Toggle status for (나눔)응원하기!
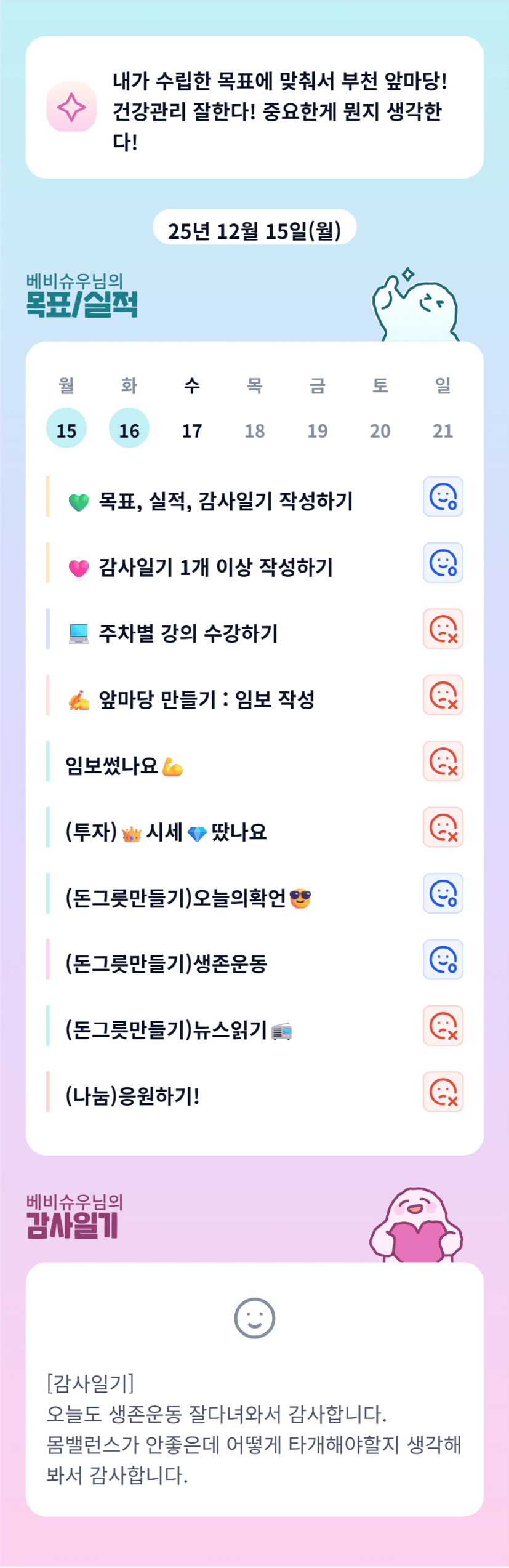Image resolution: width=509 pixels, height=1568 pixels. coord(443,1092)
